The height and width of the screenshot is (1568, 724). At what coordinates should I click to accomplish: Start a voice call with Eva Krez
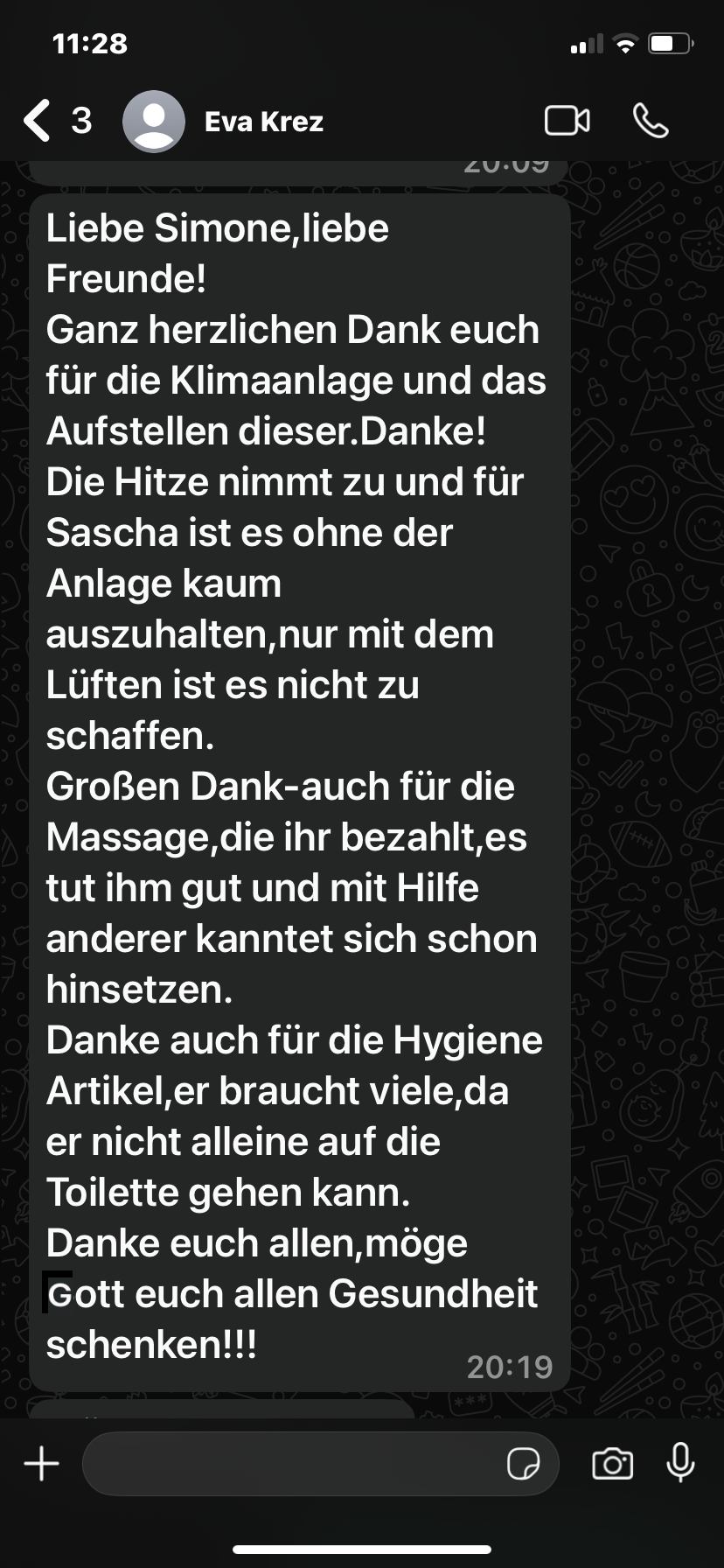[651, 121]
